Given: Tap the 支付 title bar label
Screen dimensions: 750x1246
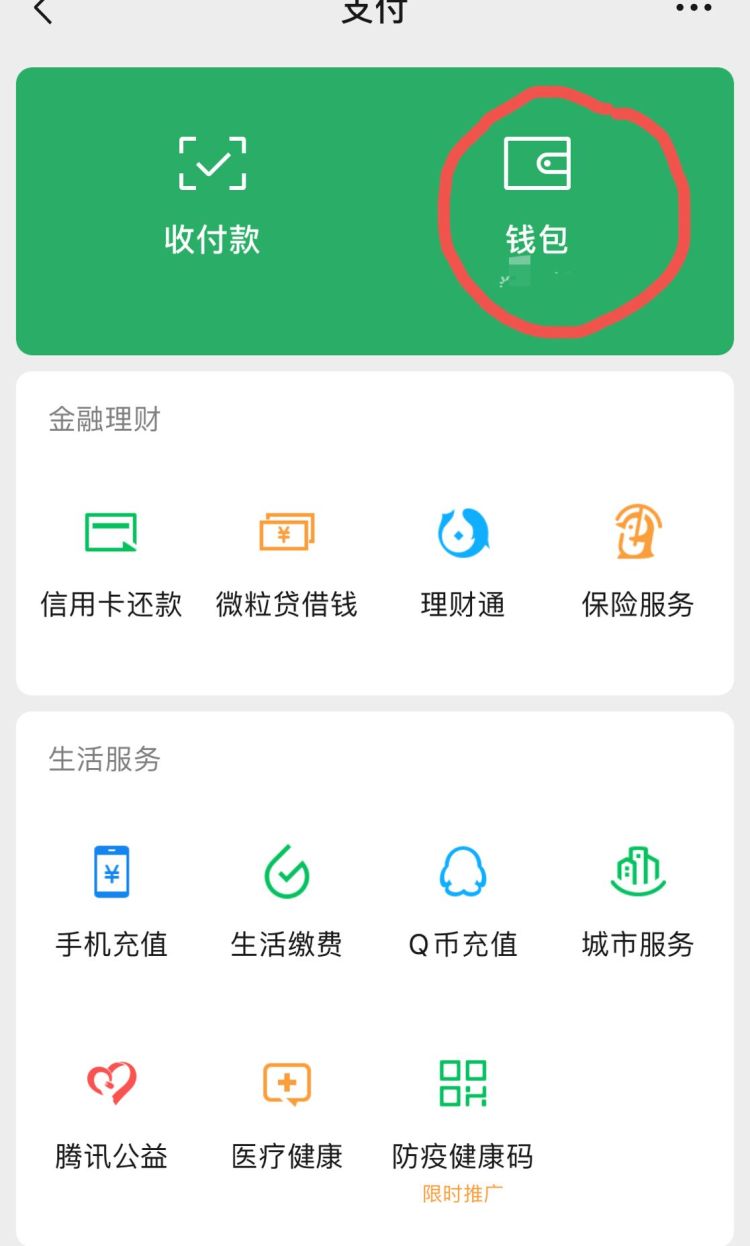Looking at the screenshot, I should (375, 12).
